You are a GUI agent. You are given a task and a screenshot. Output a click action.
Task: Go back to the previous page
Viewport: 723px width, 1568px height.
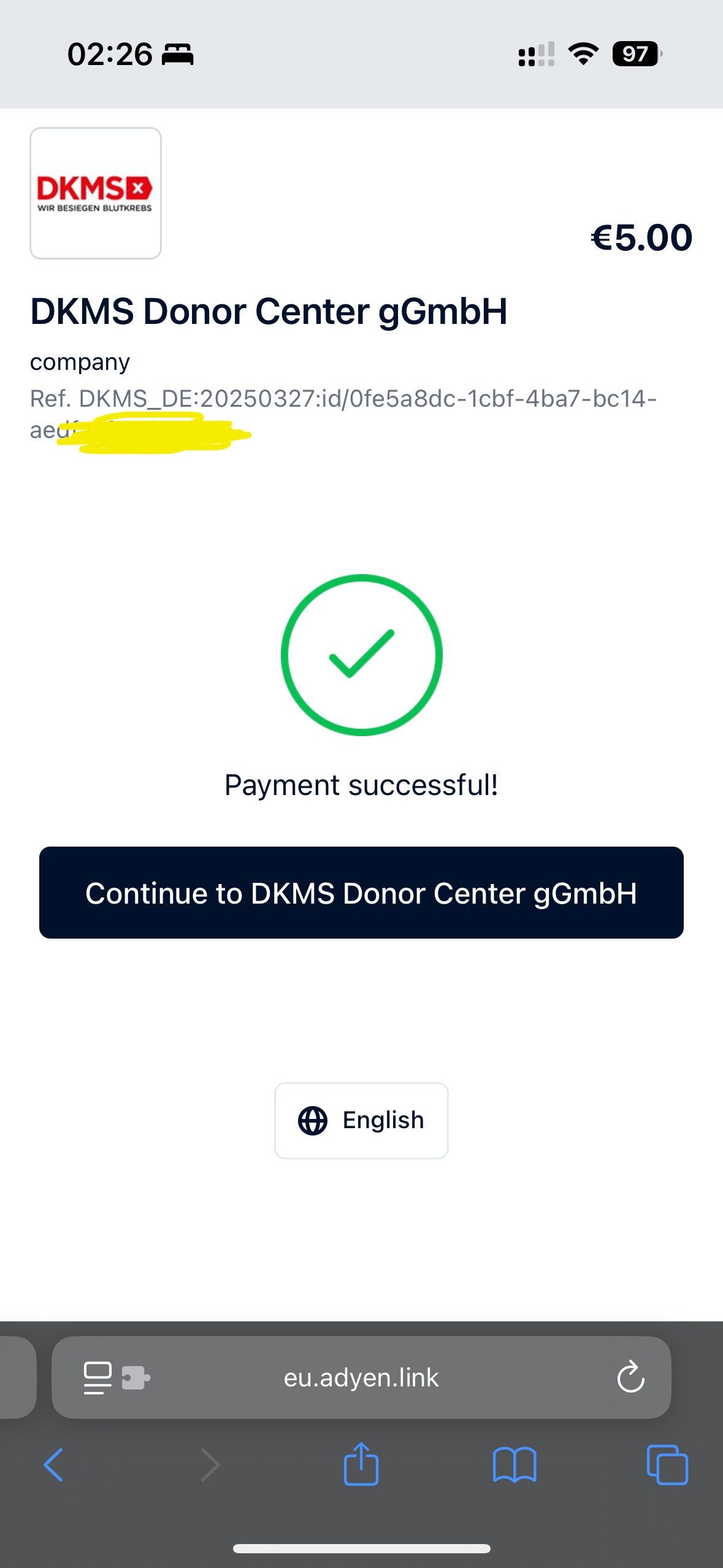[x=54, y=1465]
